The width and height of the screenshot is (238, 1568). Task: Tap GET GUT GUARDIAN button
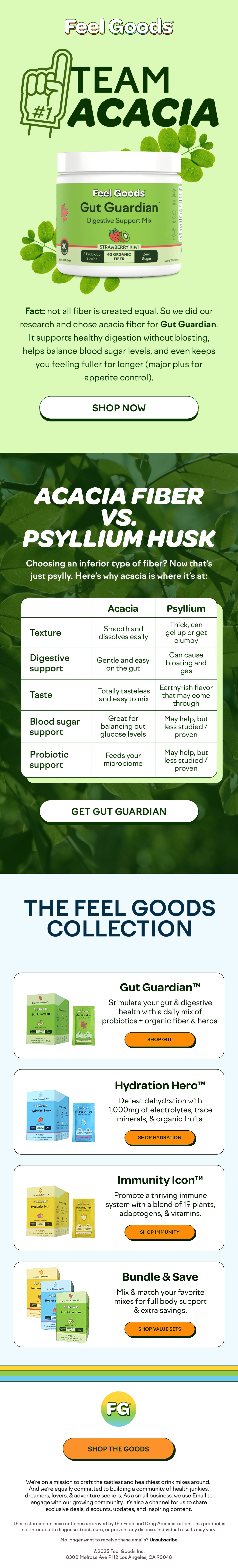(x=119, y=811)
